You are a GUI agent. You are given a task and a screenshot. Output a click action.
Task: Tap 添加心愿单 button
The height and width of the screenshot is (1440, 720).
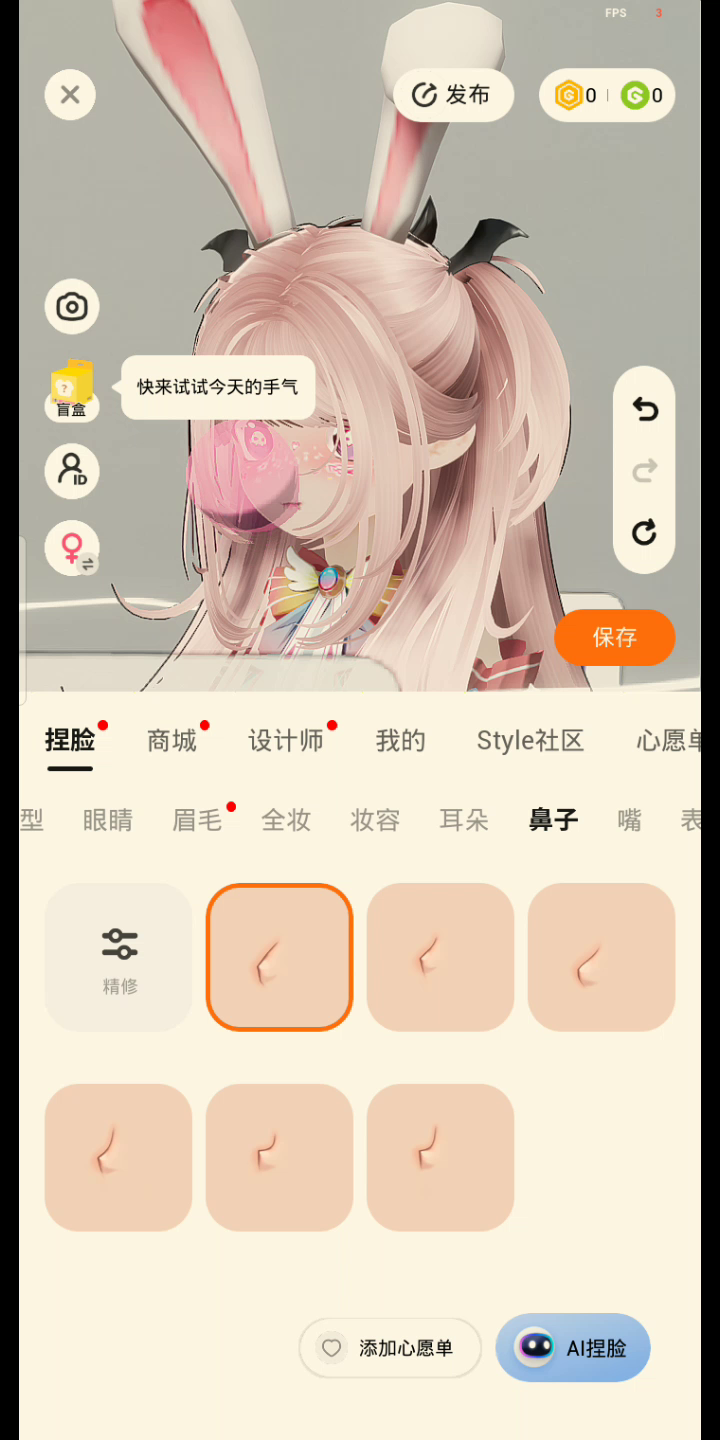tap(390, 1348)
